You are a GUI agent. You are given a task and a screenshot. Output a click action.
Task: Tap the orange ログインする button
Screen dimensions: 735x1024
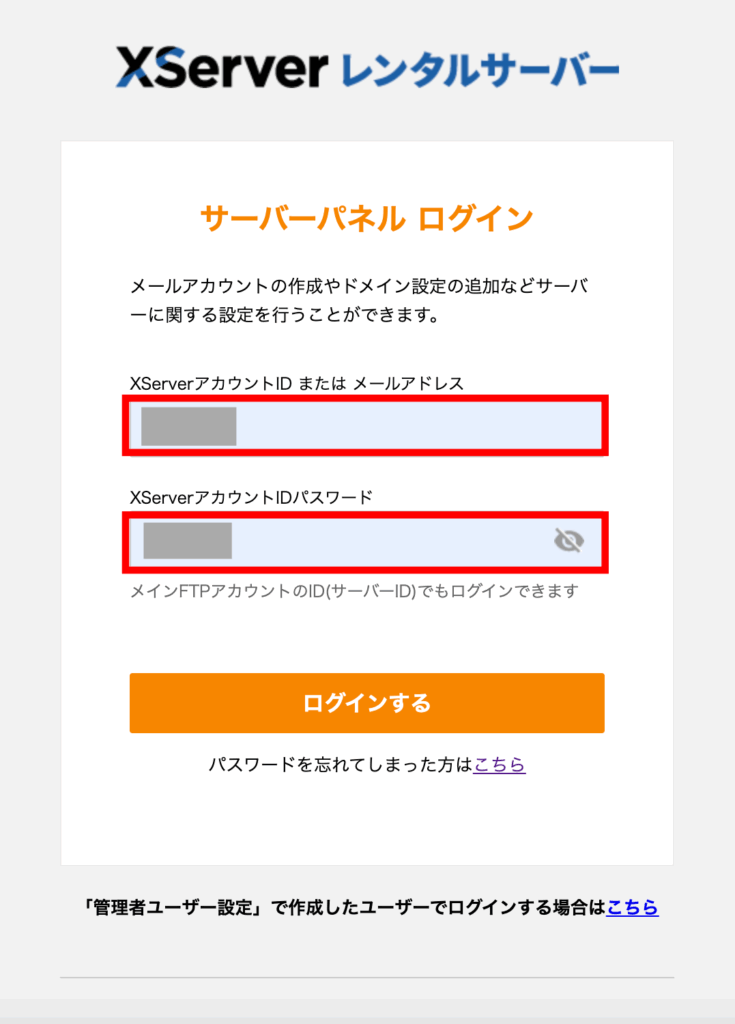click(367, 703)
